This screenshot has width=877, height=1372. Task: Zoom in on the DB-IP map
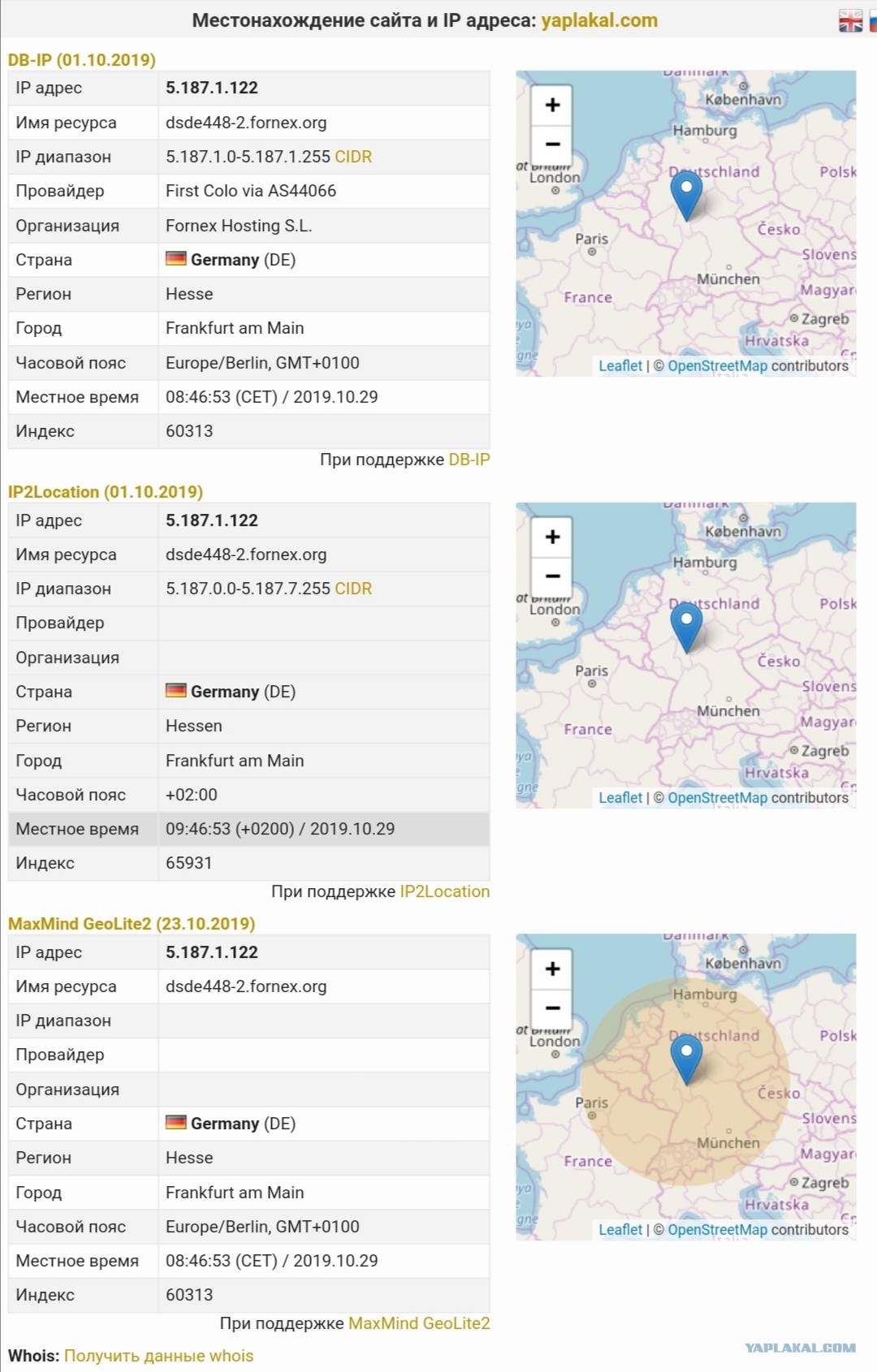(552, 105)
